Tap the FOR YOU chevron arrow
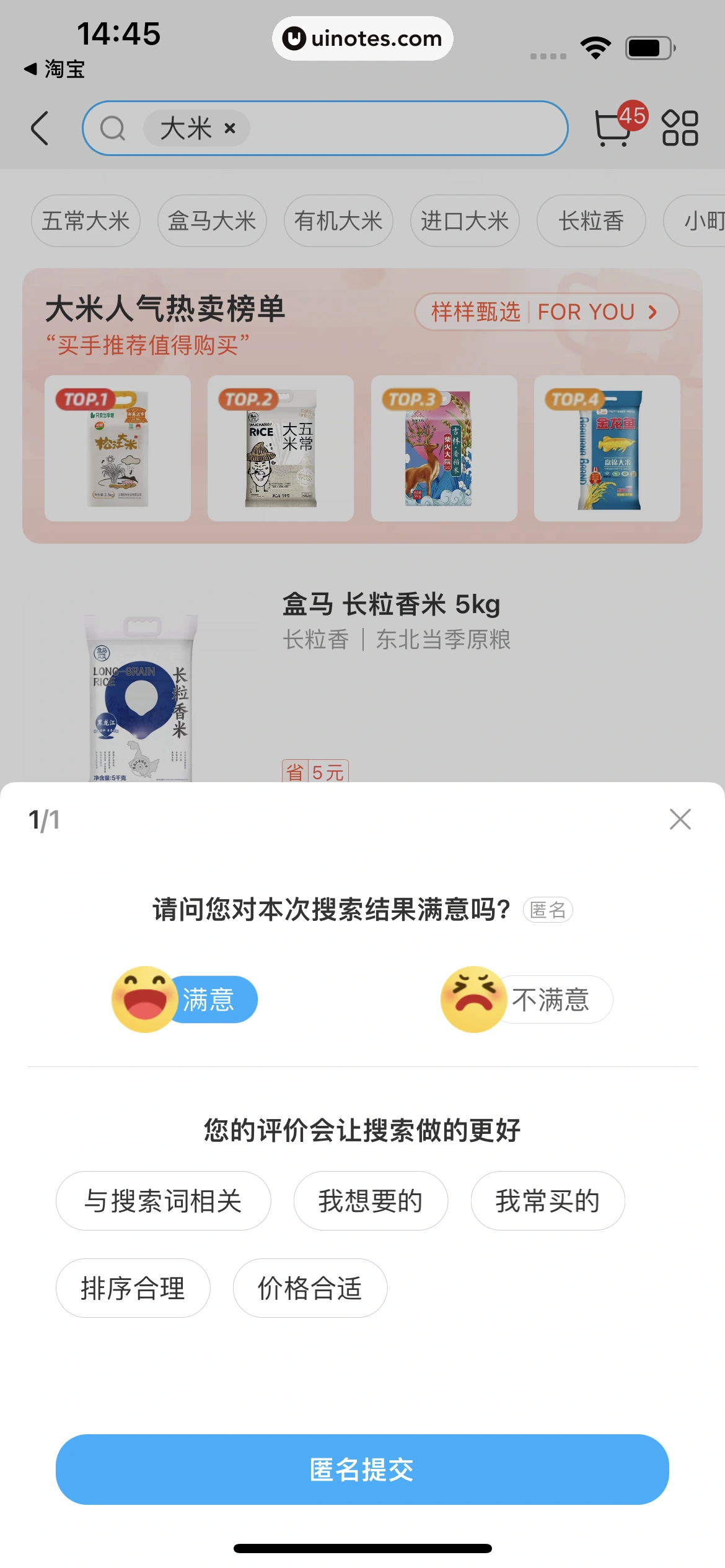Image resolution: width=725 pixels, height=1568 pixels. click(654, 313)
